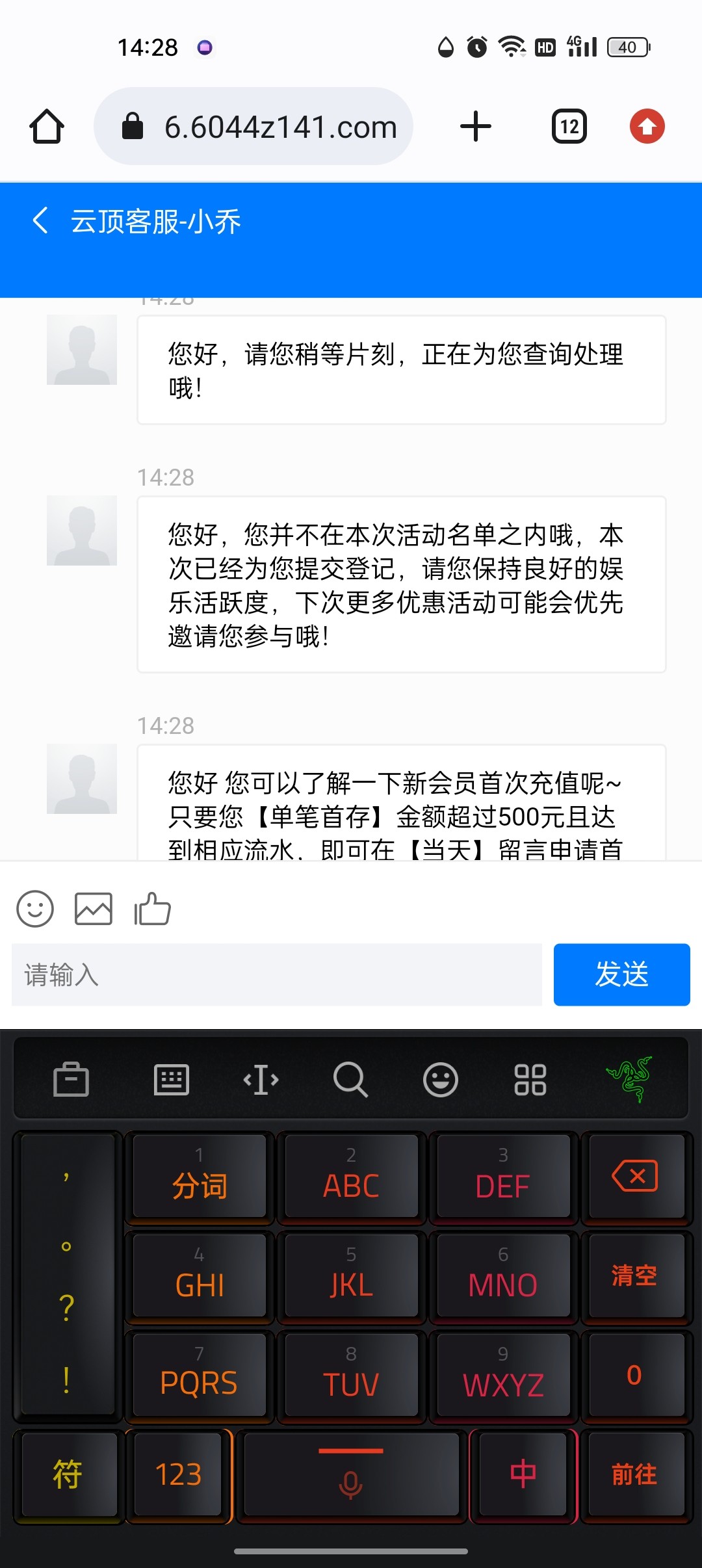Tap the 前往 go key
Screen dimensions: 702x1568
pos(635,1474)
